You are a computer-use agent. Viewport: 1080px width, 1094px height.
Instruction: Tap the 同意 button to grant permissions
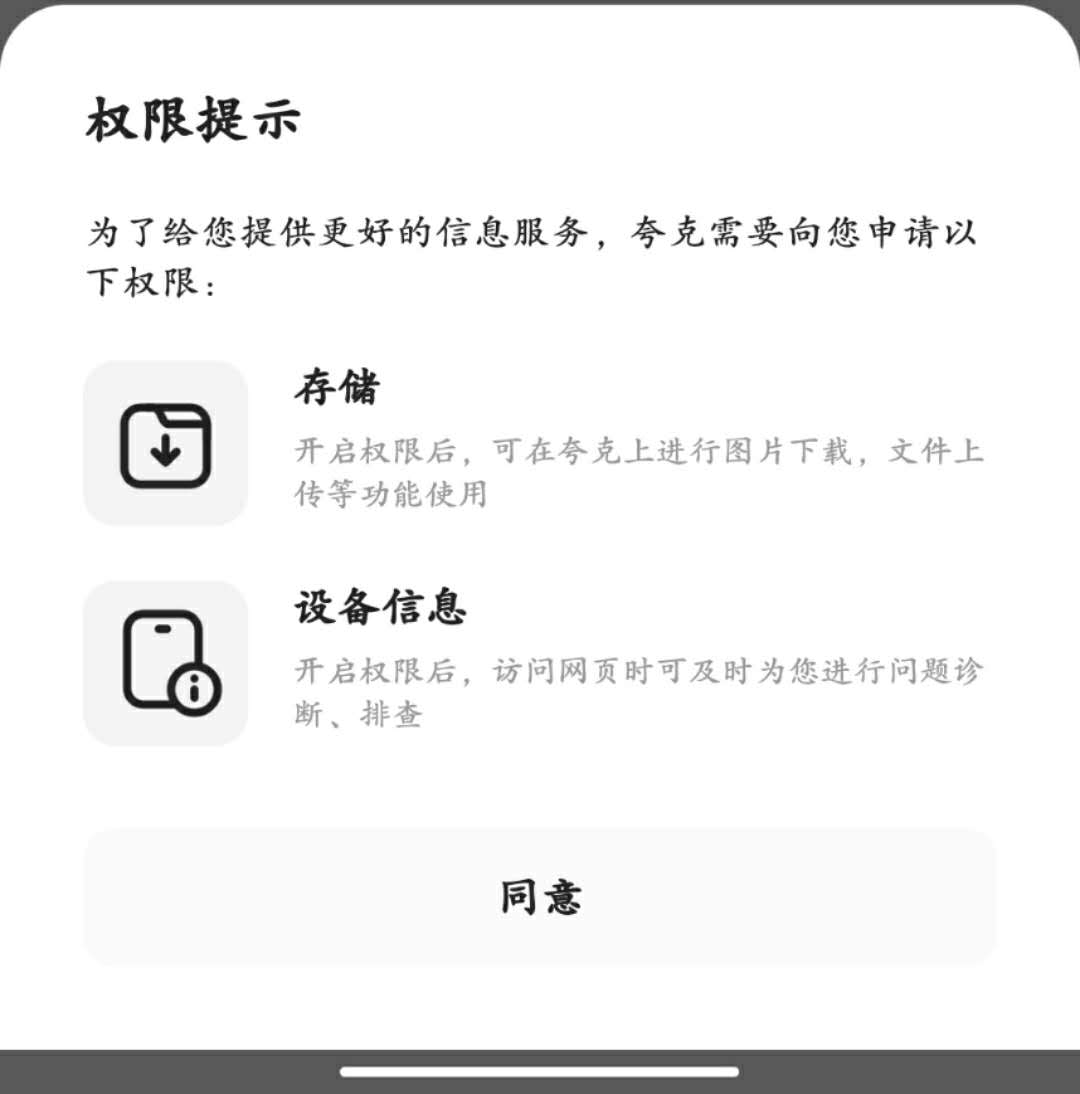[540, 896]
